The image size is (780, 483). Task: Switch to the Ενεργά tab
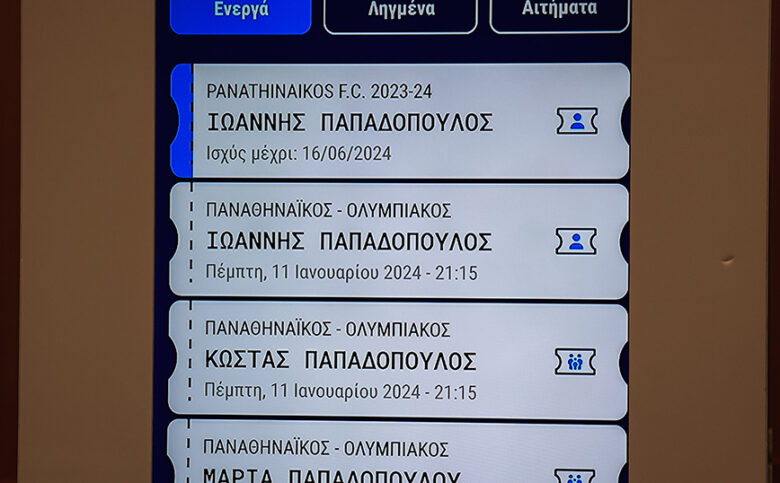(x=241, y=13)
